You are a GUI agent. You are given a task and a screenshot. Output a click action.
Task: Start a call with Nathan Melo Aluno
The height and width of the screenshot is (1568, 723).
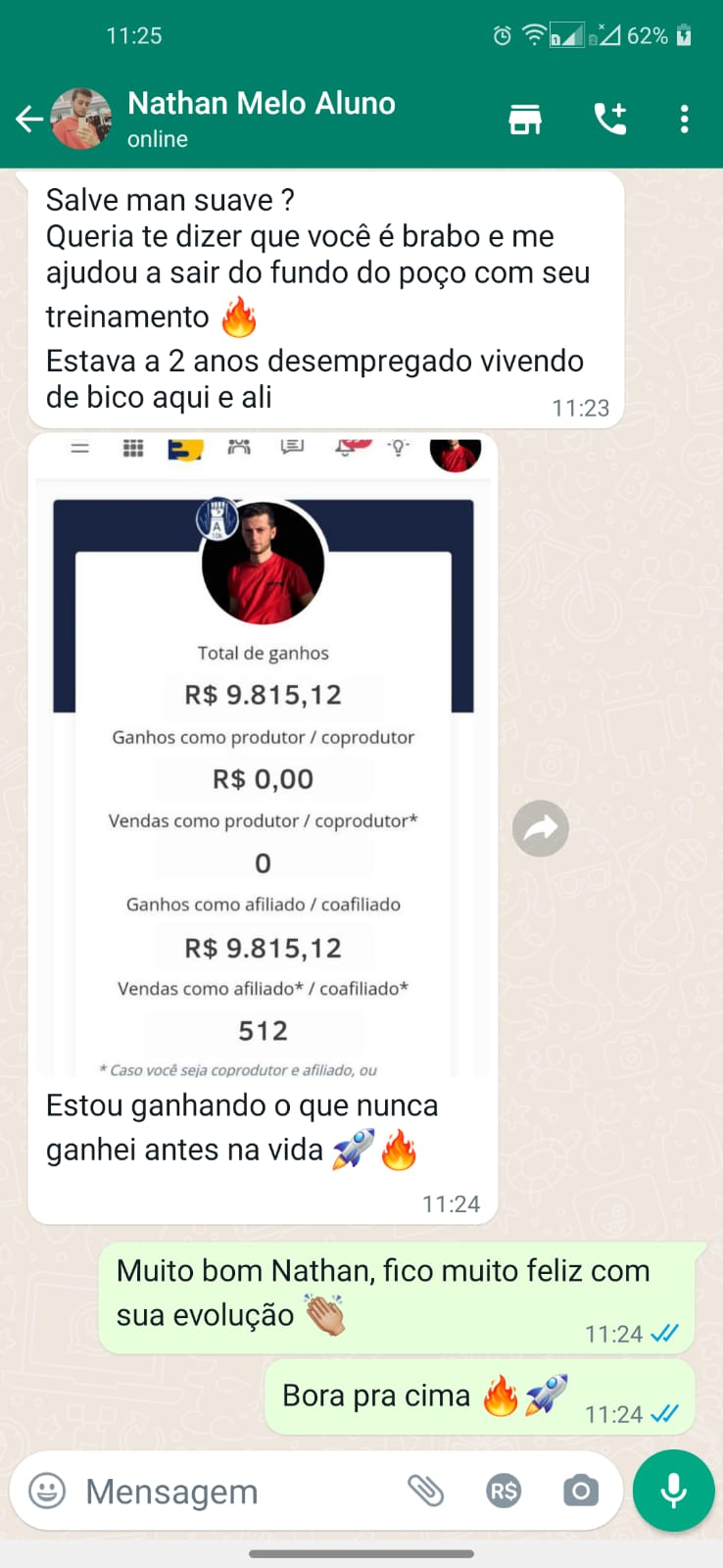[610, 120]
